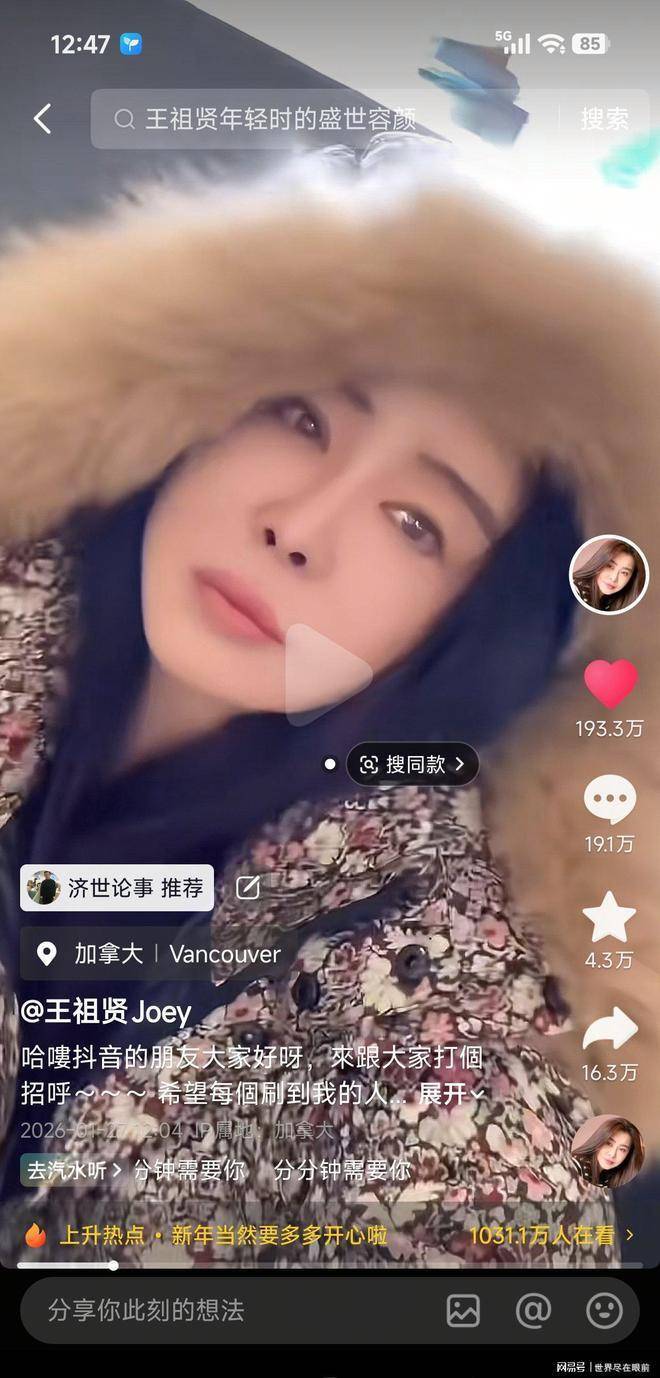
Task: Open the search field with 王祖贤年轻时的盛世容颜
Action: click(320, 119)
